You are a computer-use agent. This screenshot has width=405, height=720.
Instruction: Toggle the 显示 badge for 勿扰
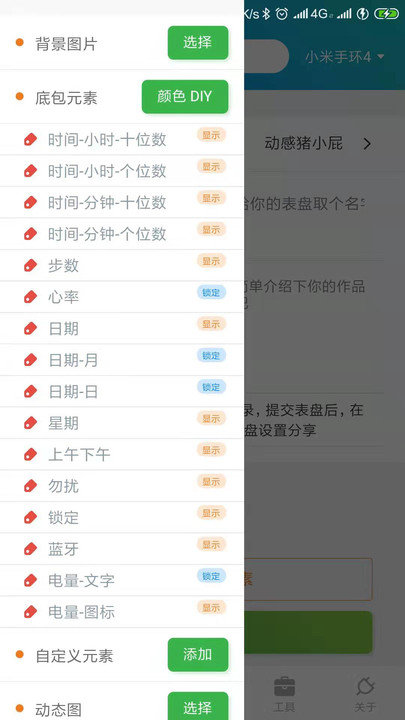point(211,481)
